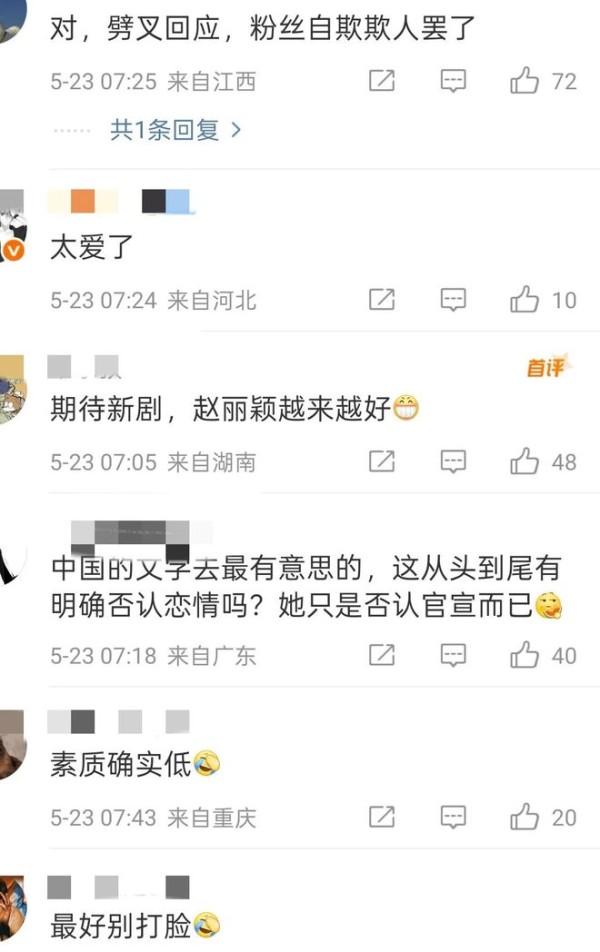Repost the 太爱了 comment
600x952 pixels.
click(382, 299)
